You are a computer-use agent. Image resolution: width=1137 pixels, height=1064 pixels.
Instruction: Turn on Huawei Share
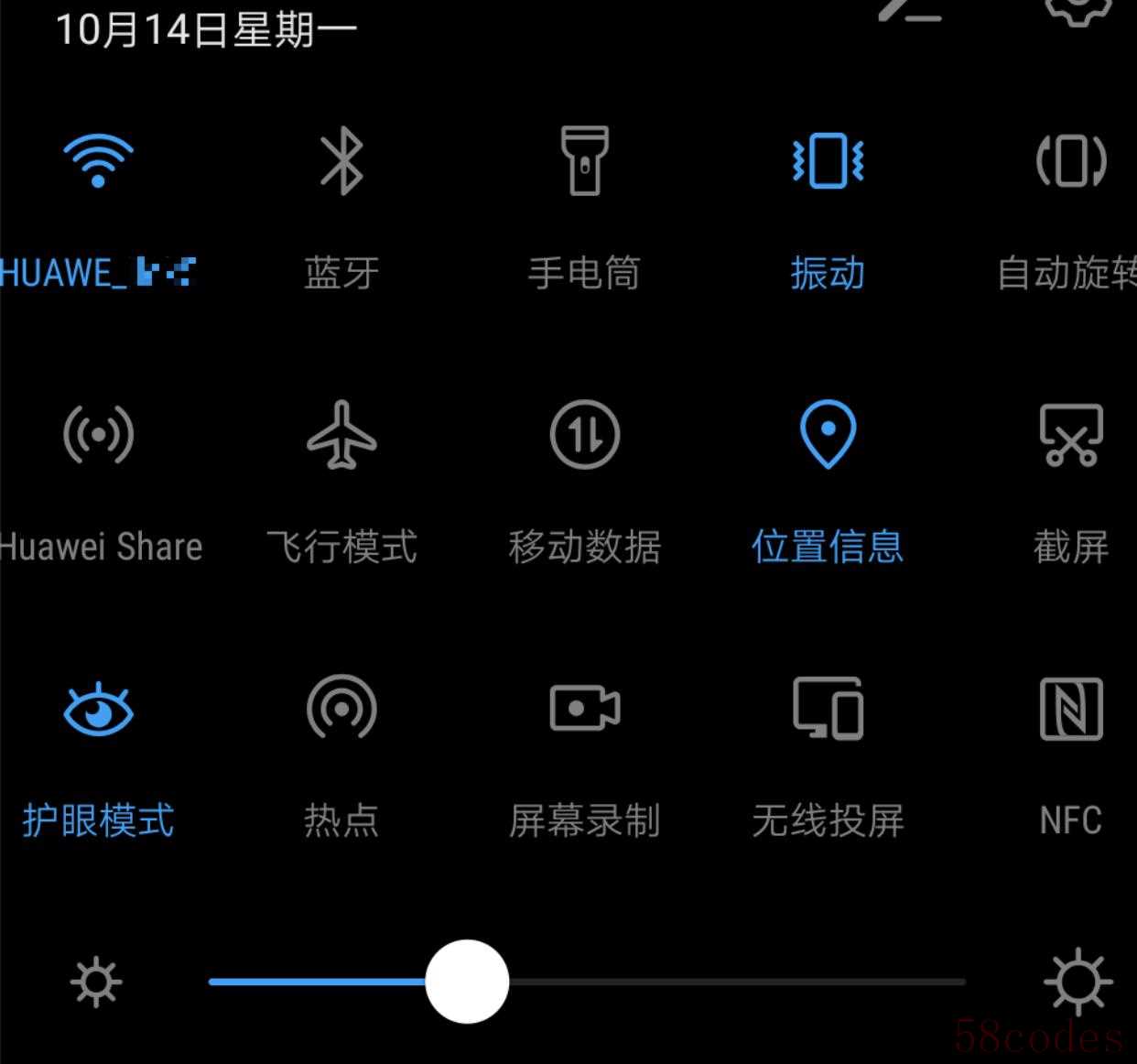(x=98, y=435)
